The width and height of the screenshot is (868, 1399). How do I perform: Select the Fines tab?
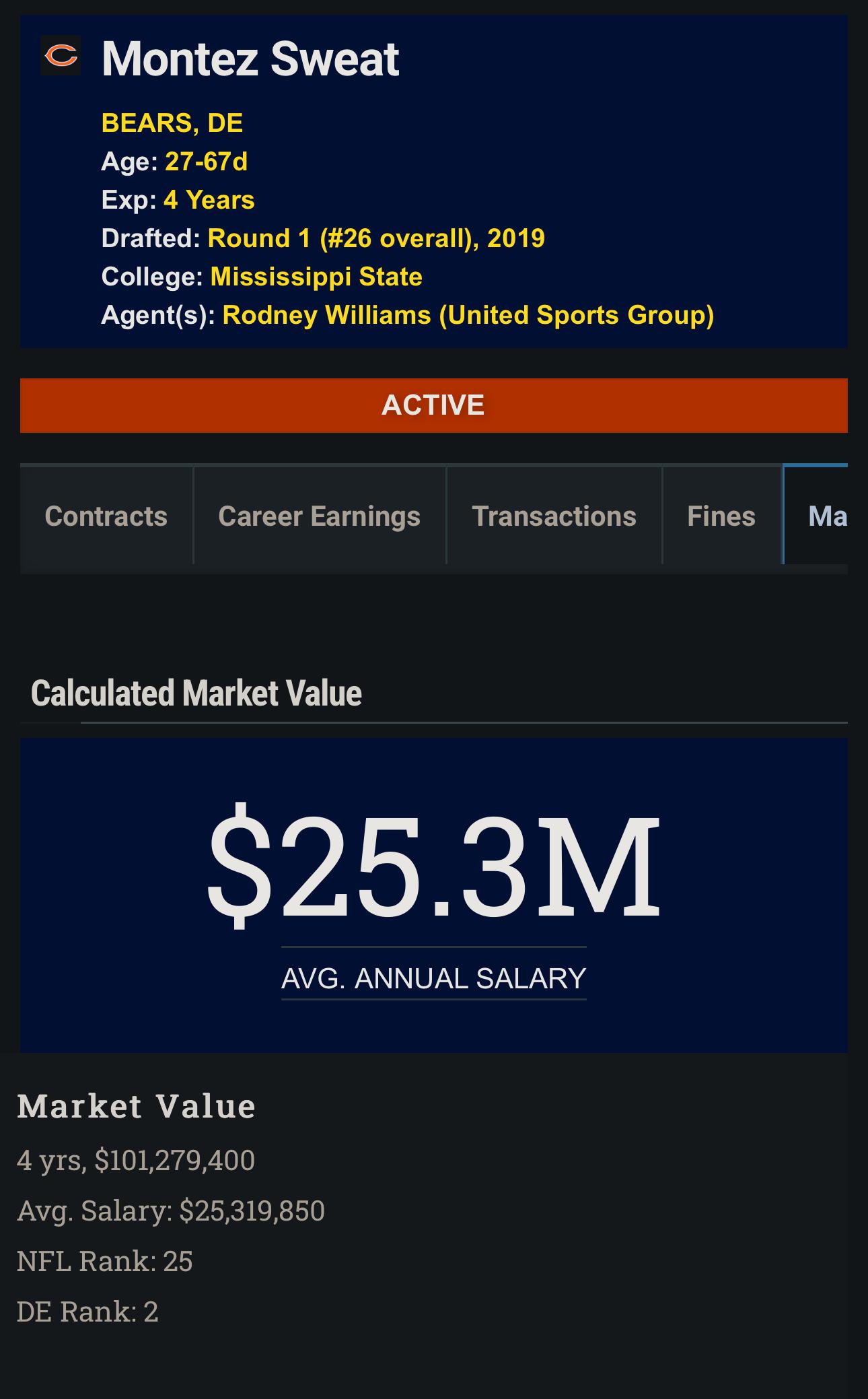point(721,516)
